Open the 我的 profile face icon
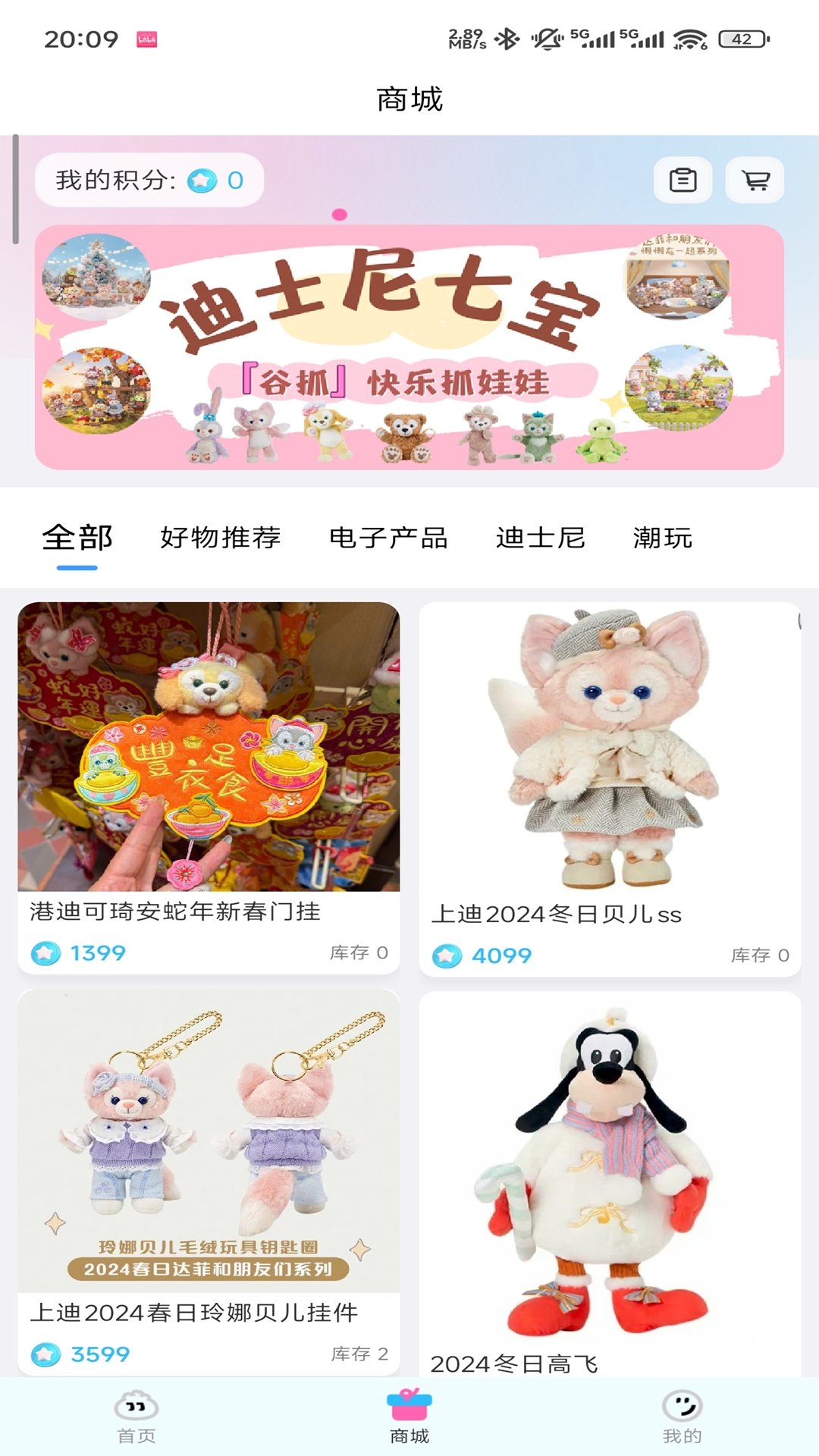Screen dimensions: 819x1456 coord(682,1401)
